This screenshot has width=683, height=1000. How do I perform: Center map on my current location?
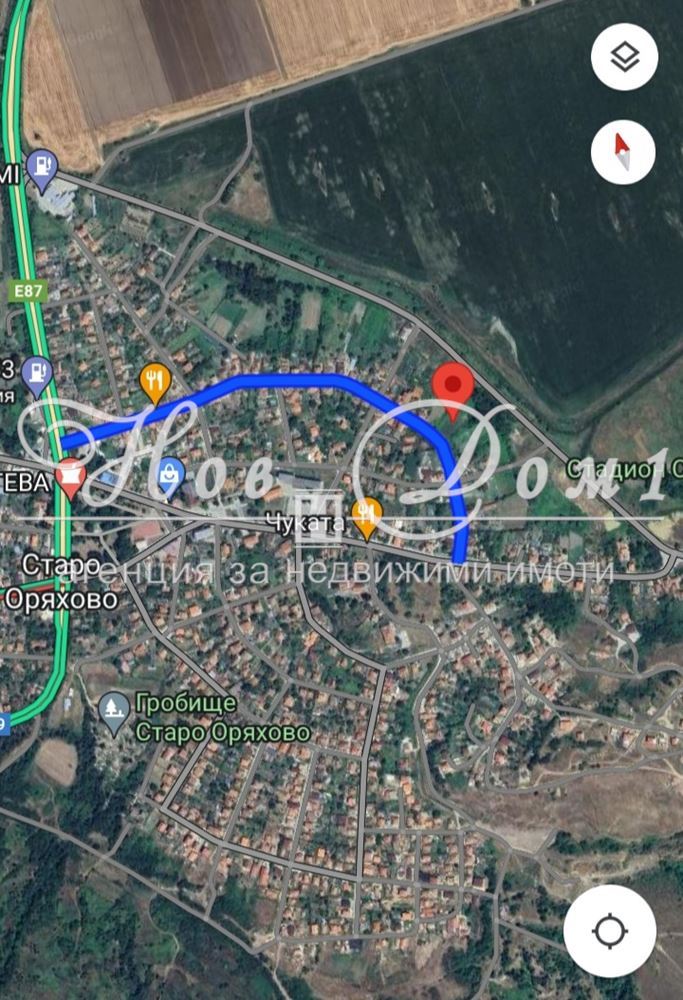(610, 930)
